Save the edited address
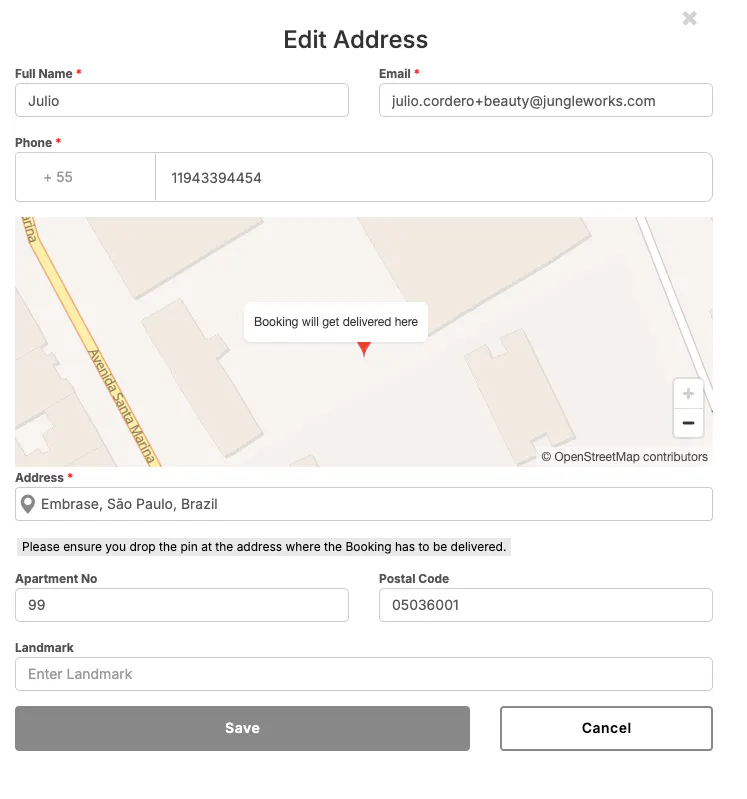Screen dimensions: 747x799 [x=242, y=728]
